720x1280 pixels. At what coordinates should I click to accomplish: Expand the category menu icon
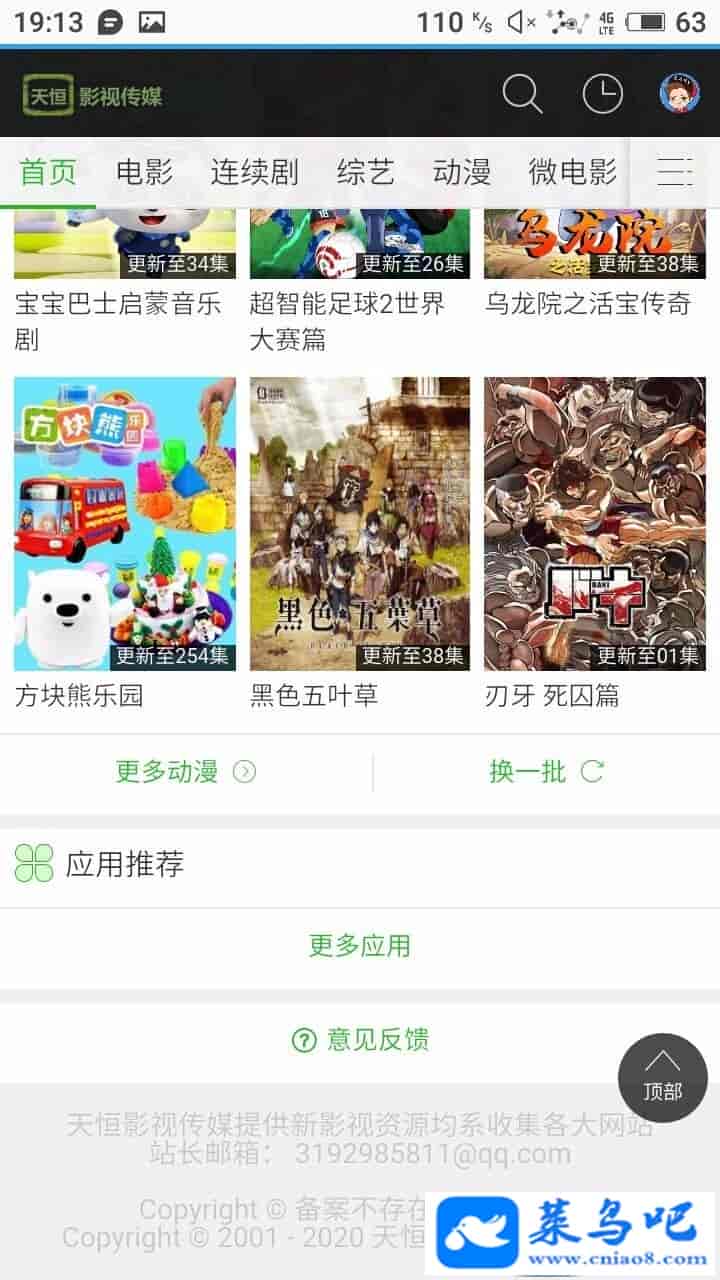pos(675,172)
